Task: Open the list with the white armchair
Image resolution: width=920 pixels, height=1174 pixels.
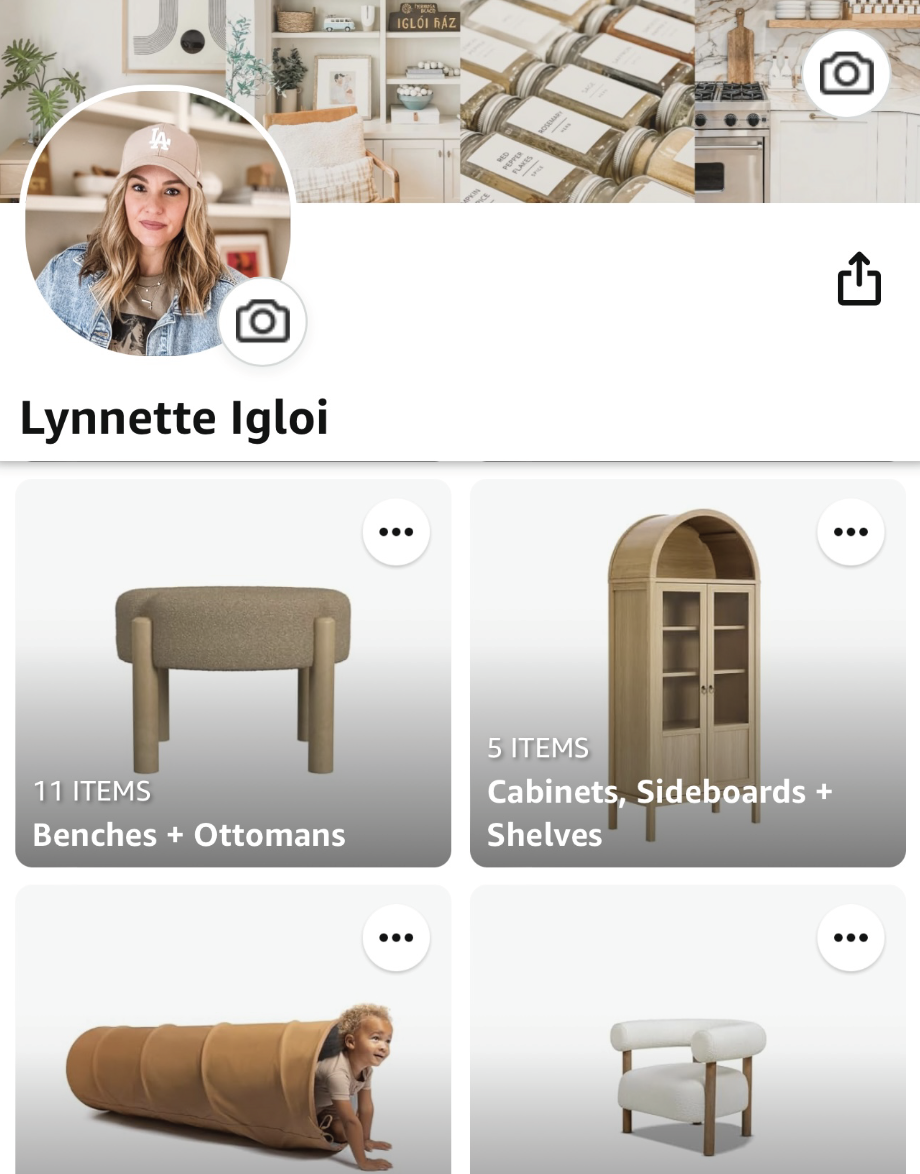Action: point(688,1029)
